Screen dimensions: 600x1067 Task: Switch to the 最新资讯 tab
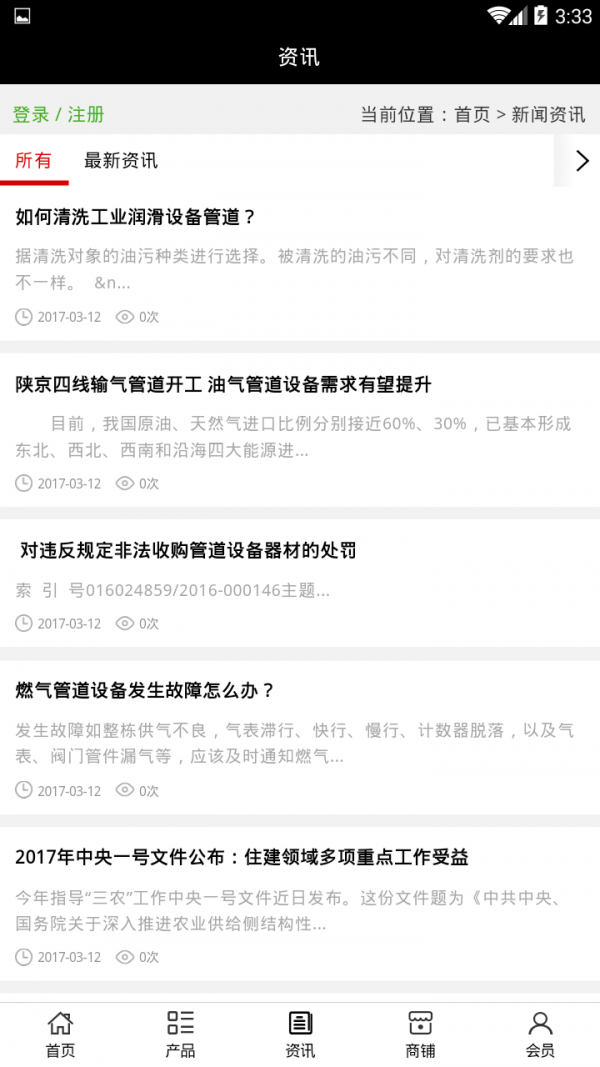pyautogui.click(x=120, y=160)
